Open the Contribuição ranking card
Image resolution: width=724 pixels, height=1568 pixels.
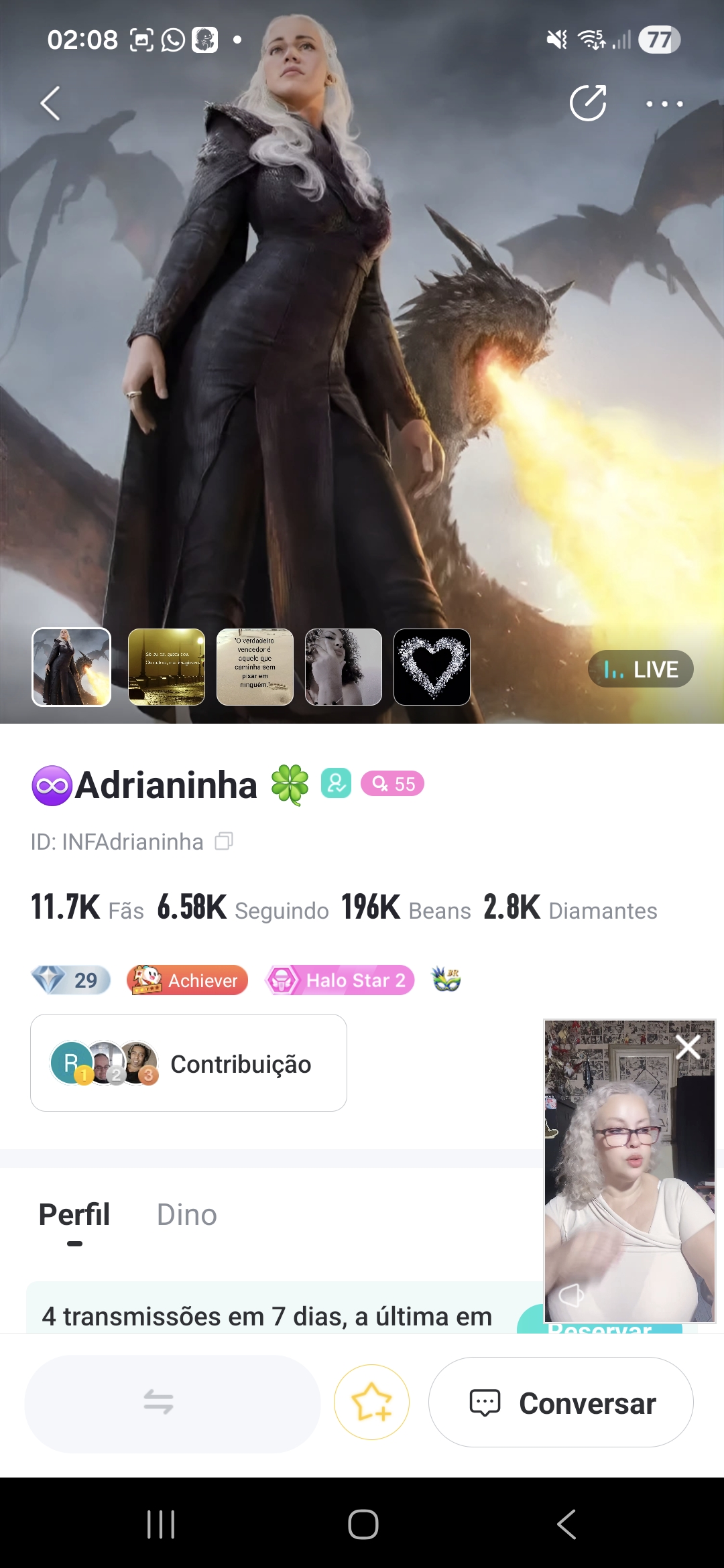point(188,1063)
